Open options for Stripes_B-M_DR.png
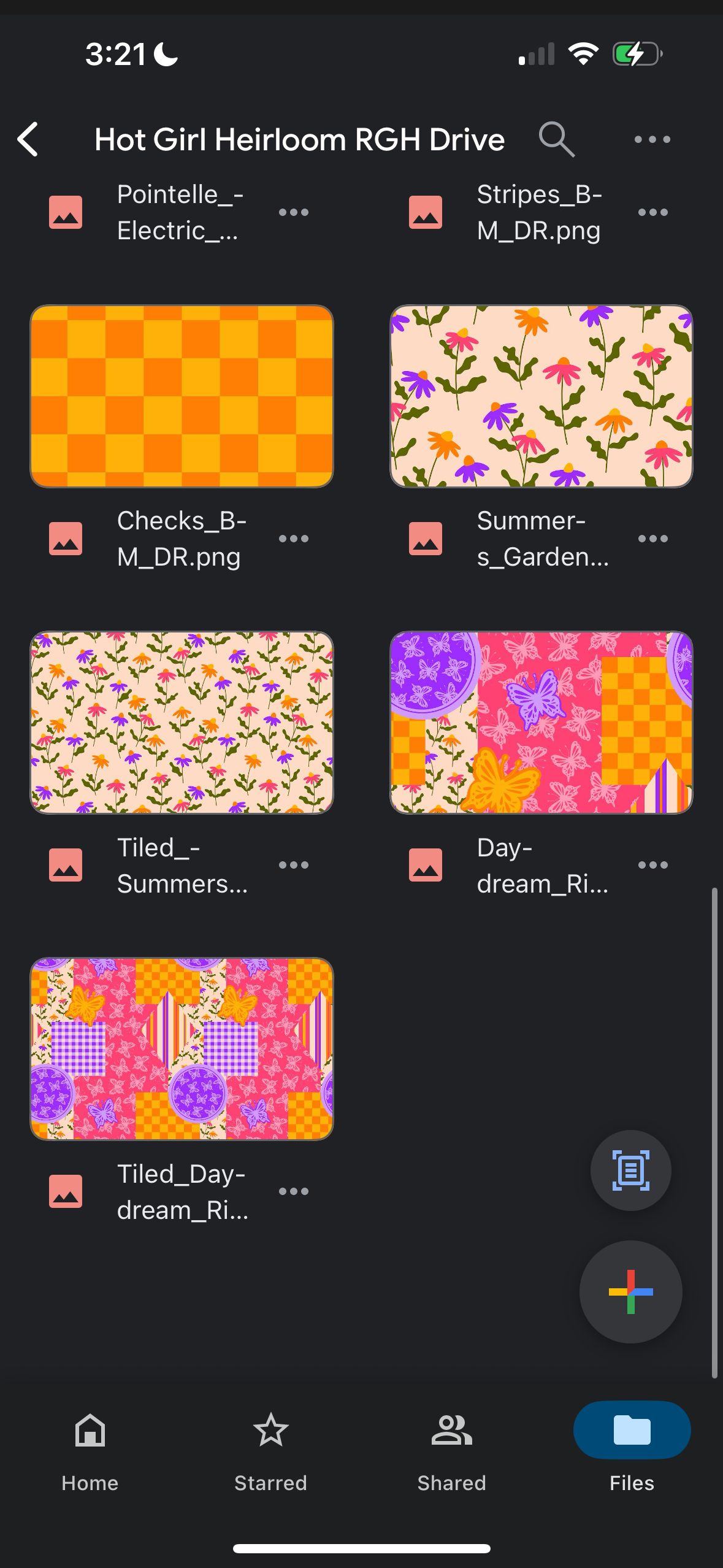The width and height of the screenshot is (723, 1568). coord(652,212)
